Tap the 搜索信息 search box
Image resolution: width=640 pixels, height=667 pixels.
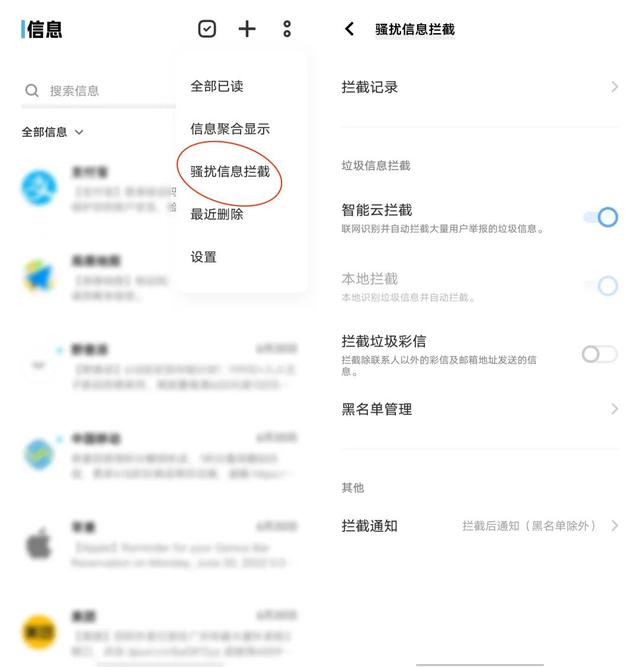click(100, 90)
